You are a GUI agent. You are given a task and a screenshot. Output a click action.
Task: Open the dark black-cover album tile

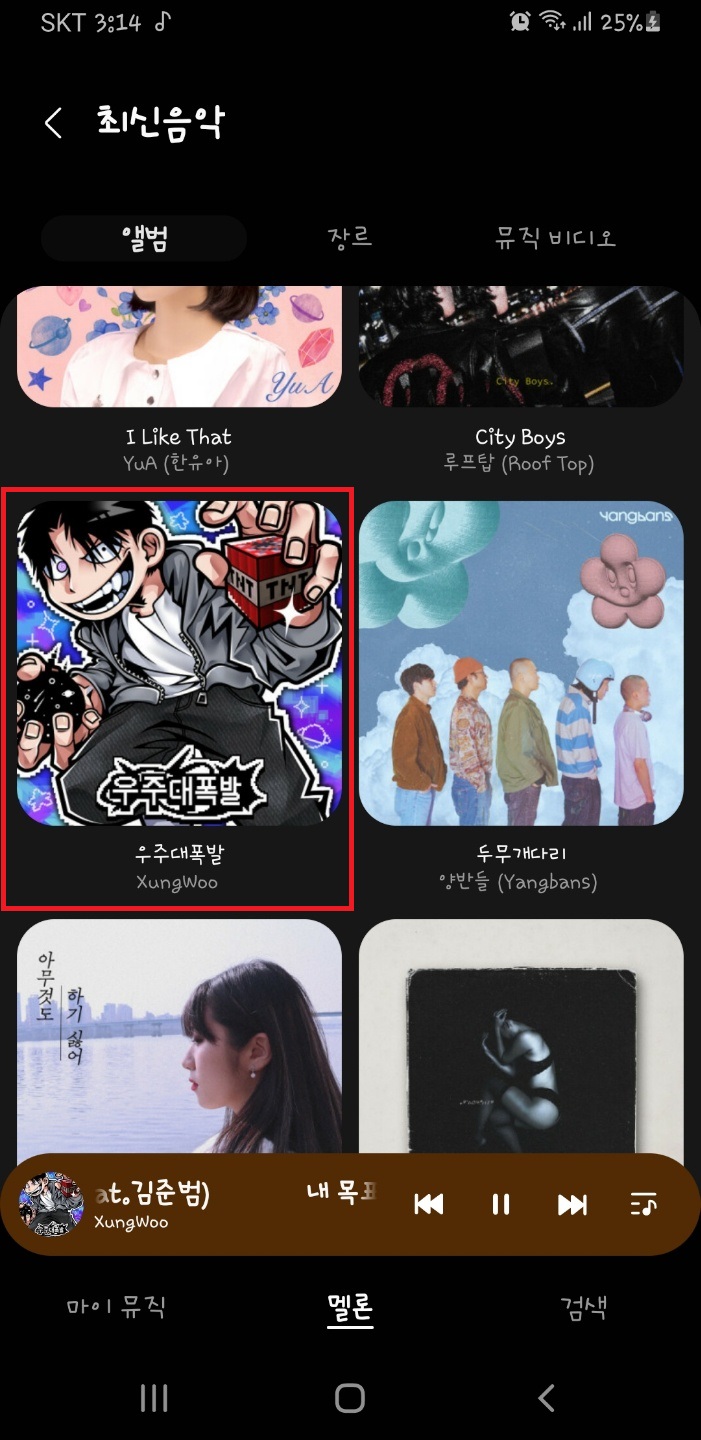520,1040
